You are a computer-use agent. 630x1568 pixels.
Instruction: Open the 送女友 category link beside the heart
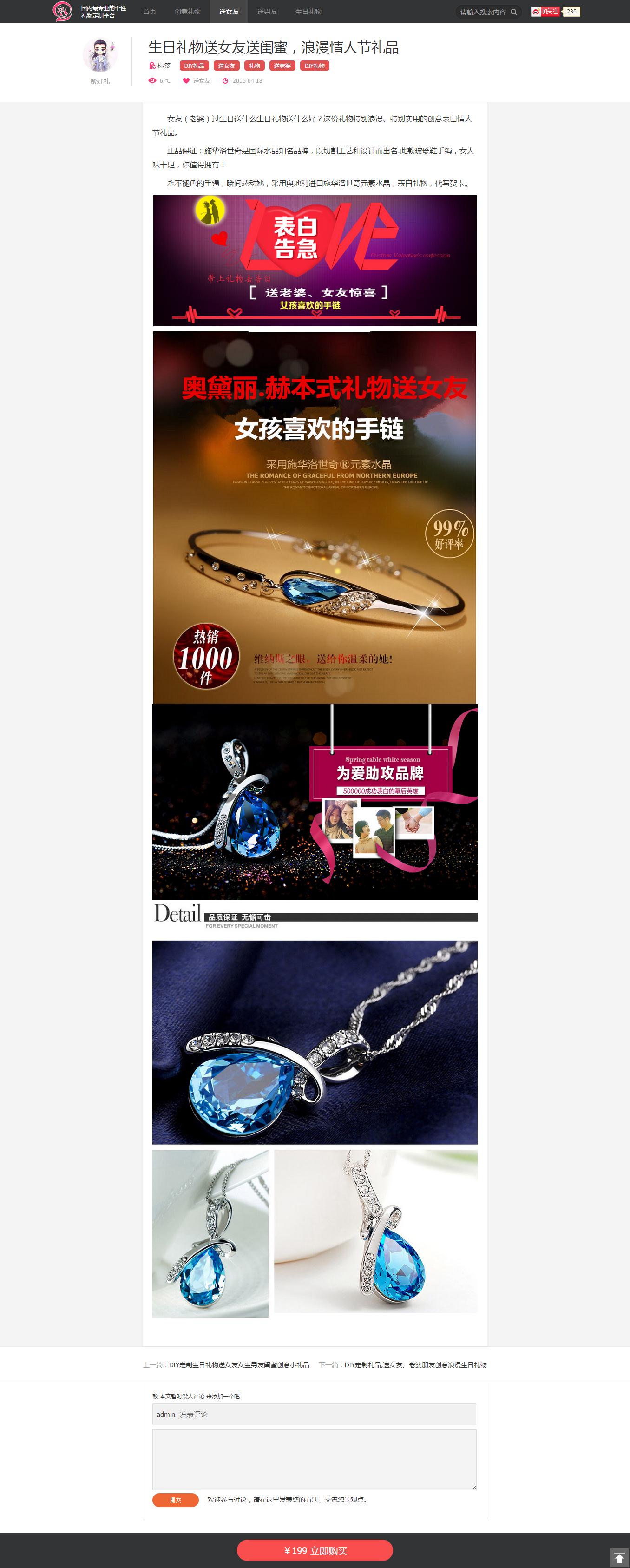[202, 81]
